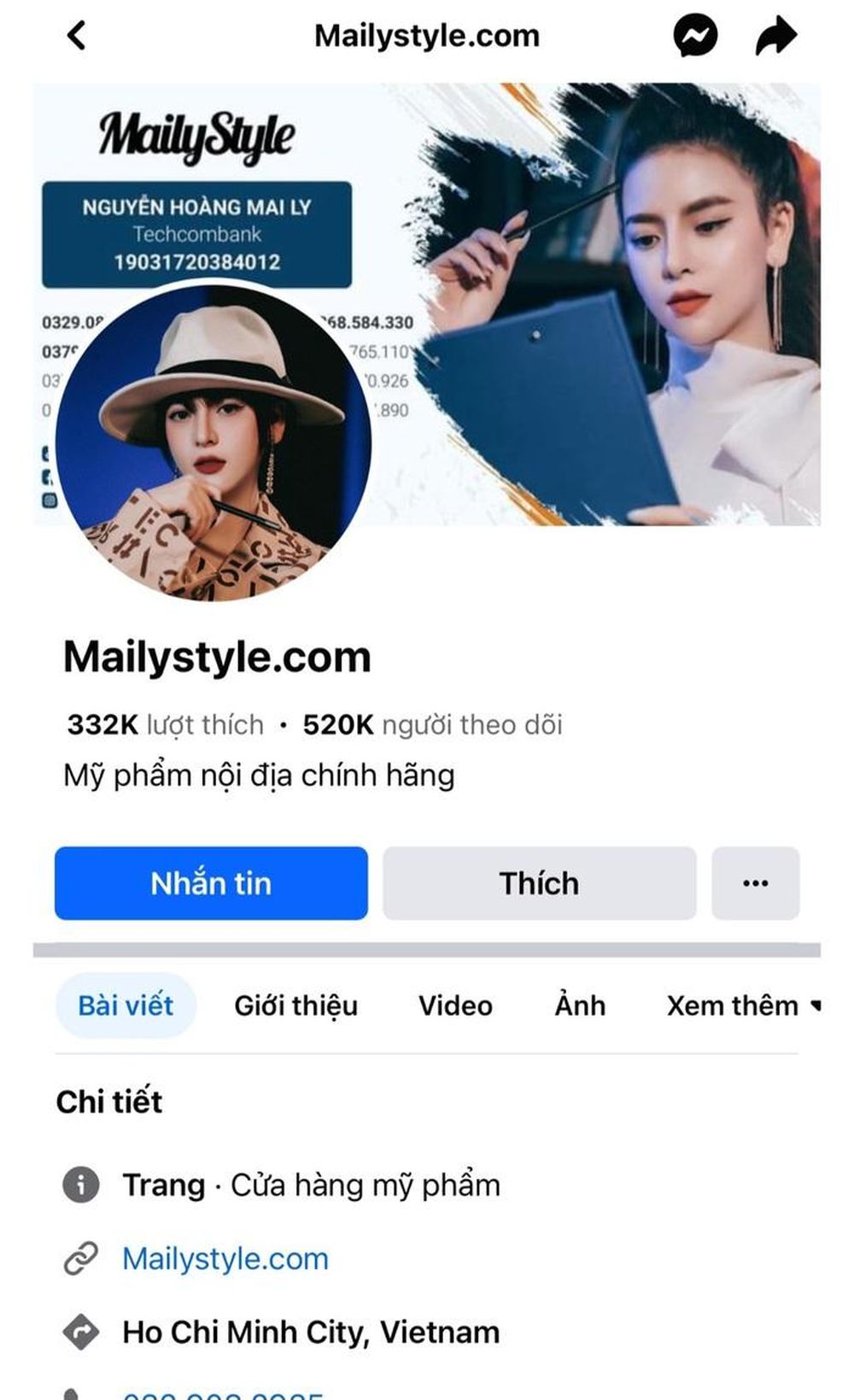Switch to the Bài viết tab
854x1400 pixels.
point(126,1005)
